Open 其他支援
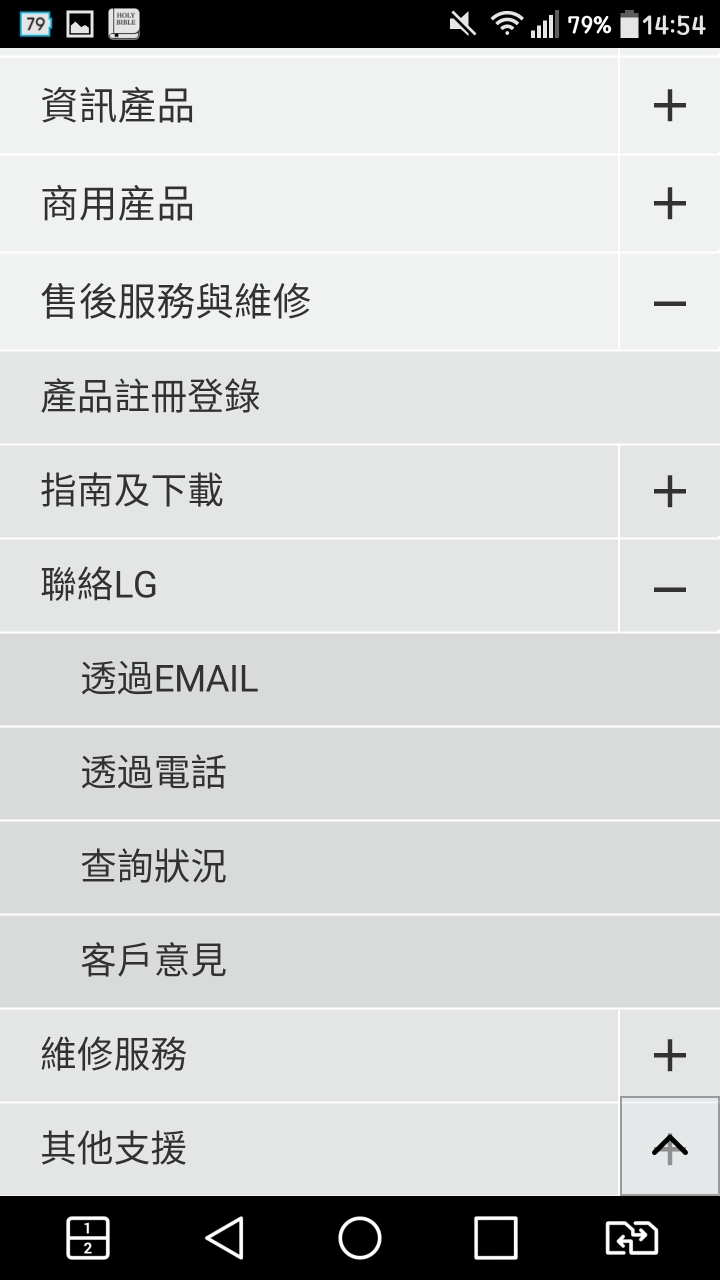720x1280 pixels. [114, 1149]
